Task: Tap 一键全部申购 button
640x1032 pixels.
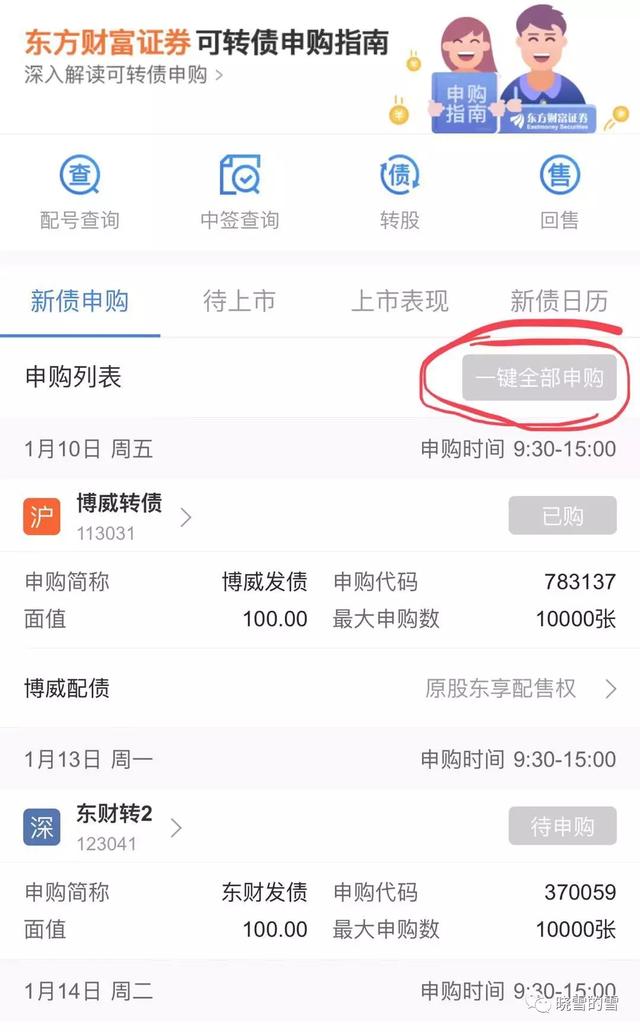Action: (x=539, y=379)
